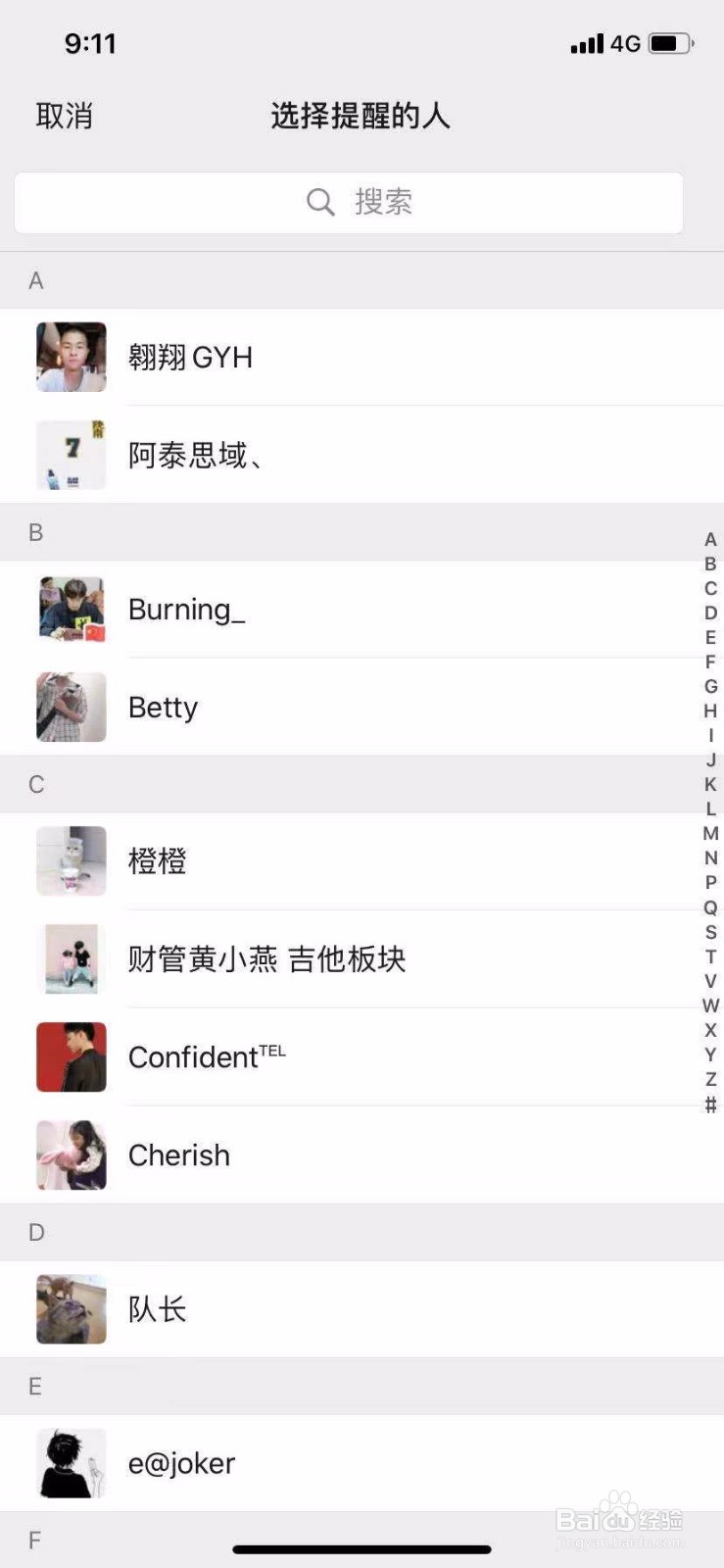Screen dimensions: 724x1568
Task: Select contact 队长 from the list
Action: tap(294, 1308)
